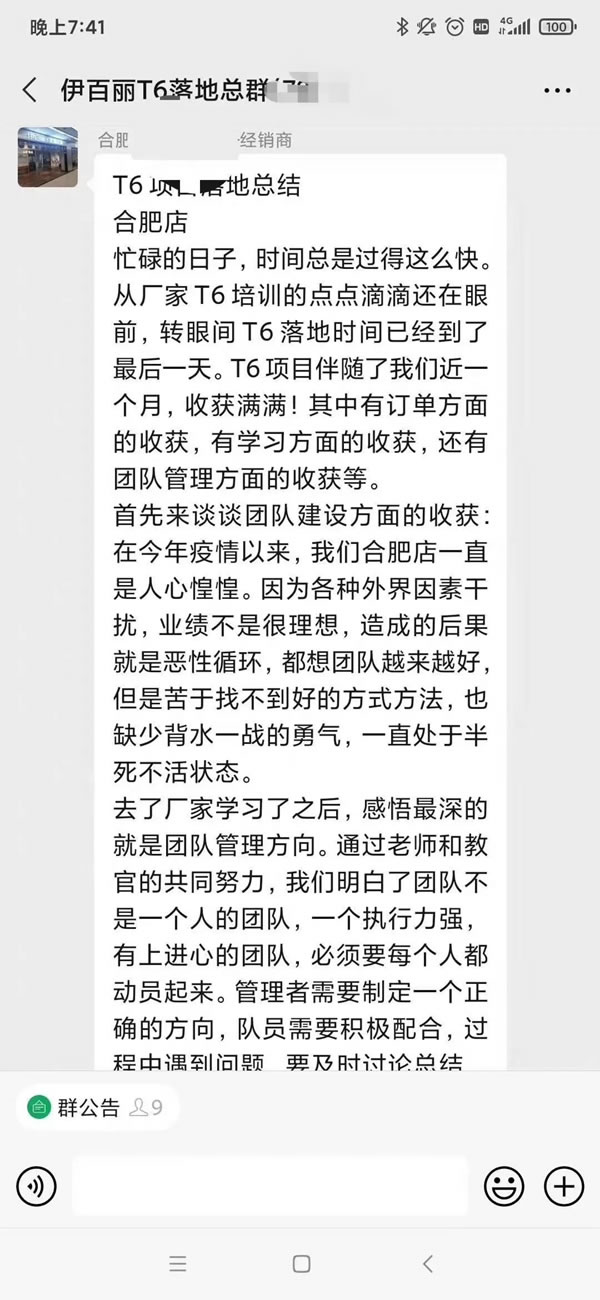Screen dimensions: 600x1300
Task: Focus the message text field
Action: pos(270,1187)
